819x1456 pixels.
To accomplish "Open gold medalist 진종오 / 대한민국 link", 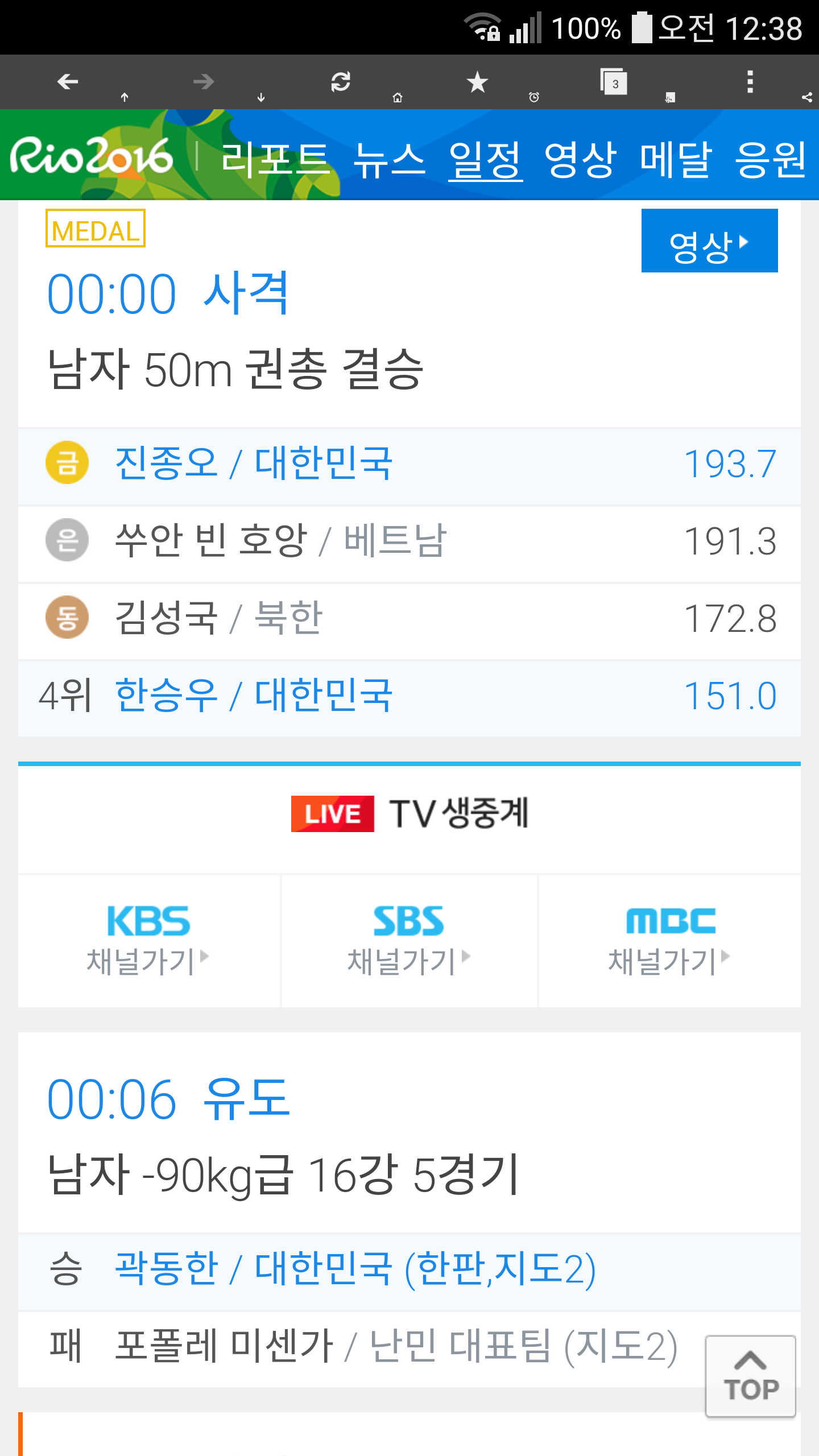I will (254, 464).
